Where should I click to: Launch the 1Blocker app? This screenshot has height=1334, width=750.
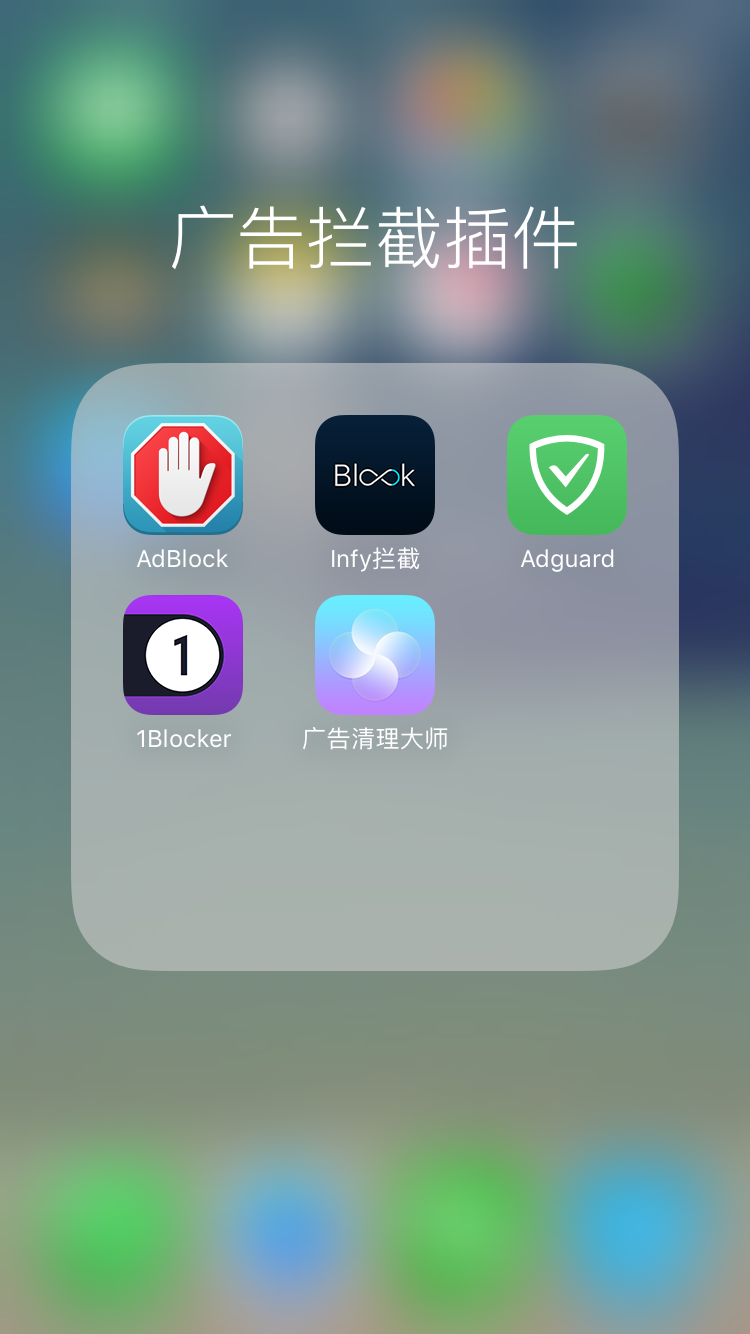tap(183, 655)
